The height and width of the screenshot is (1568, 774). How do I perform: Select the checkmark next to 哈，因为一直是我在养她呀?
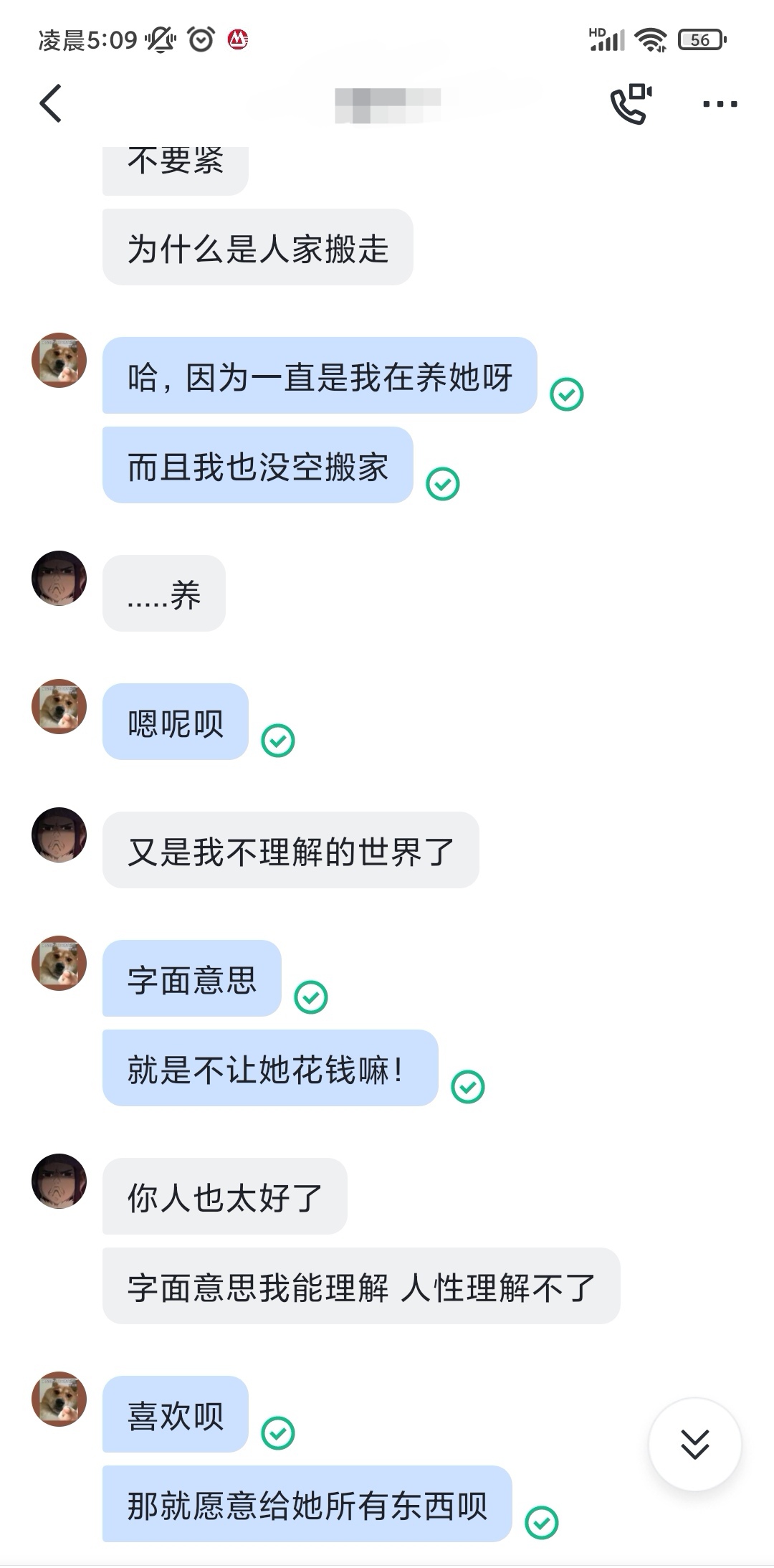pyautogui.click(x=567, y=394)
